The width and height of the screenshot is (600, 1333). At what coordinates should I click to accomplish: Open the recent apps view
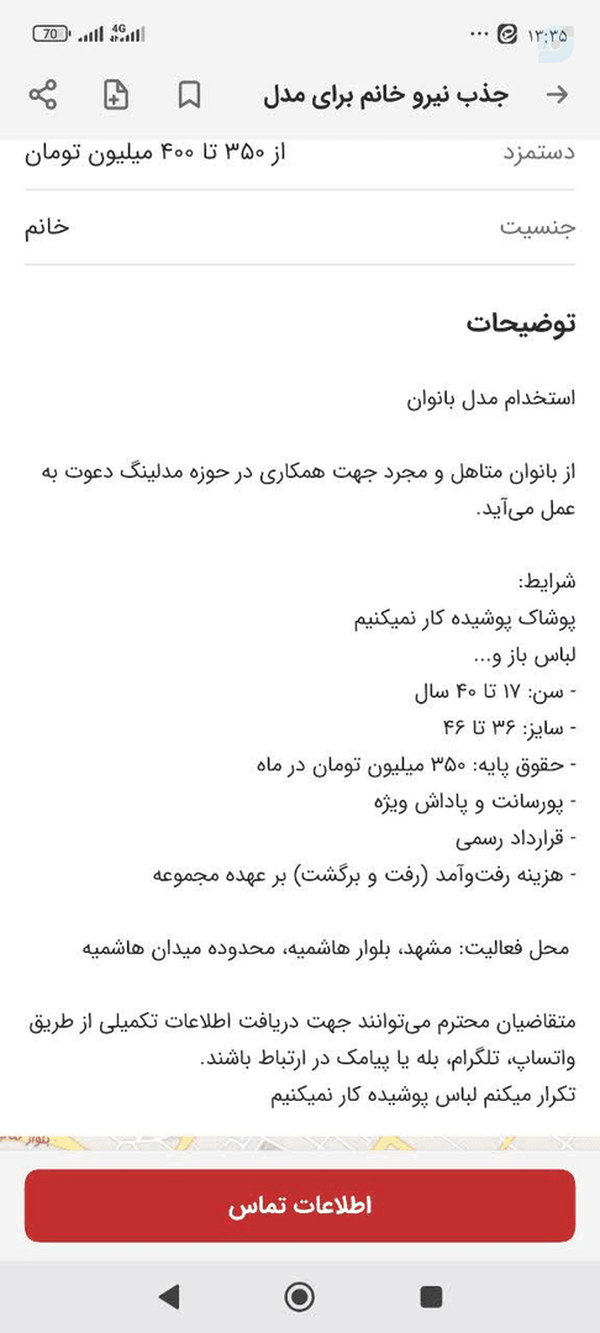point(431,1297)
